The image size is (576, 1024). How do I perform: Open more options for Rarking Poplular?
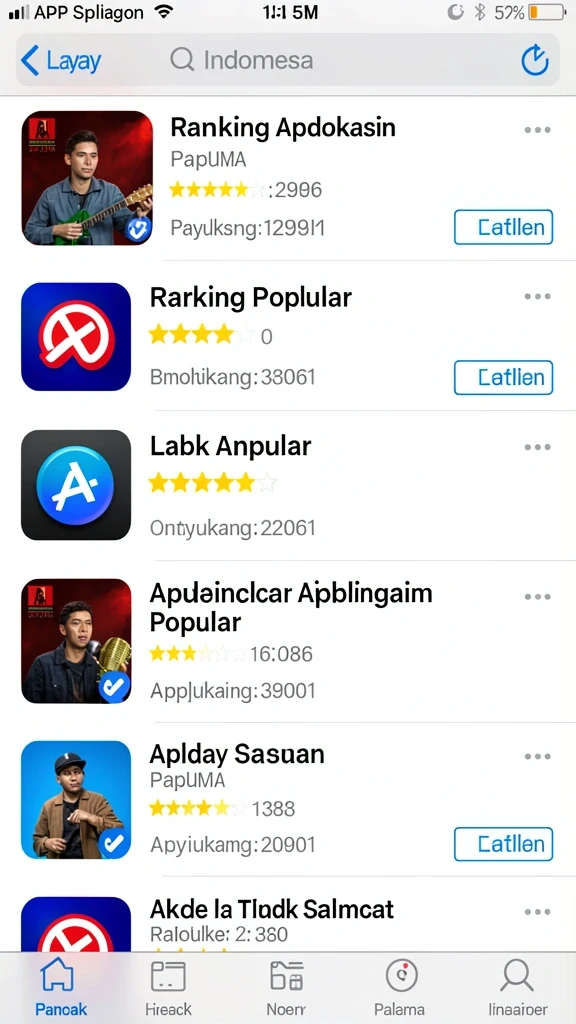tap(537, 296)
